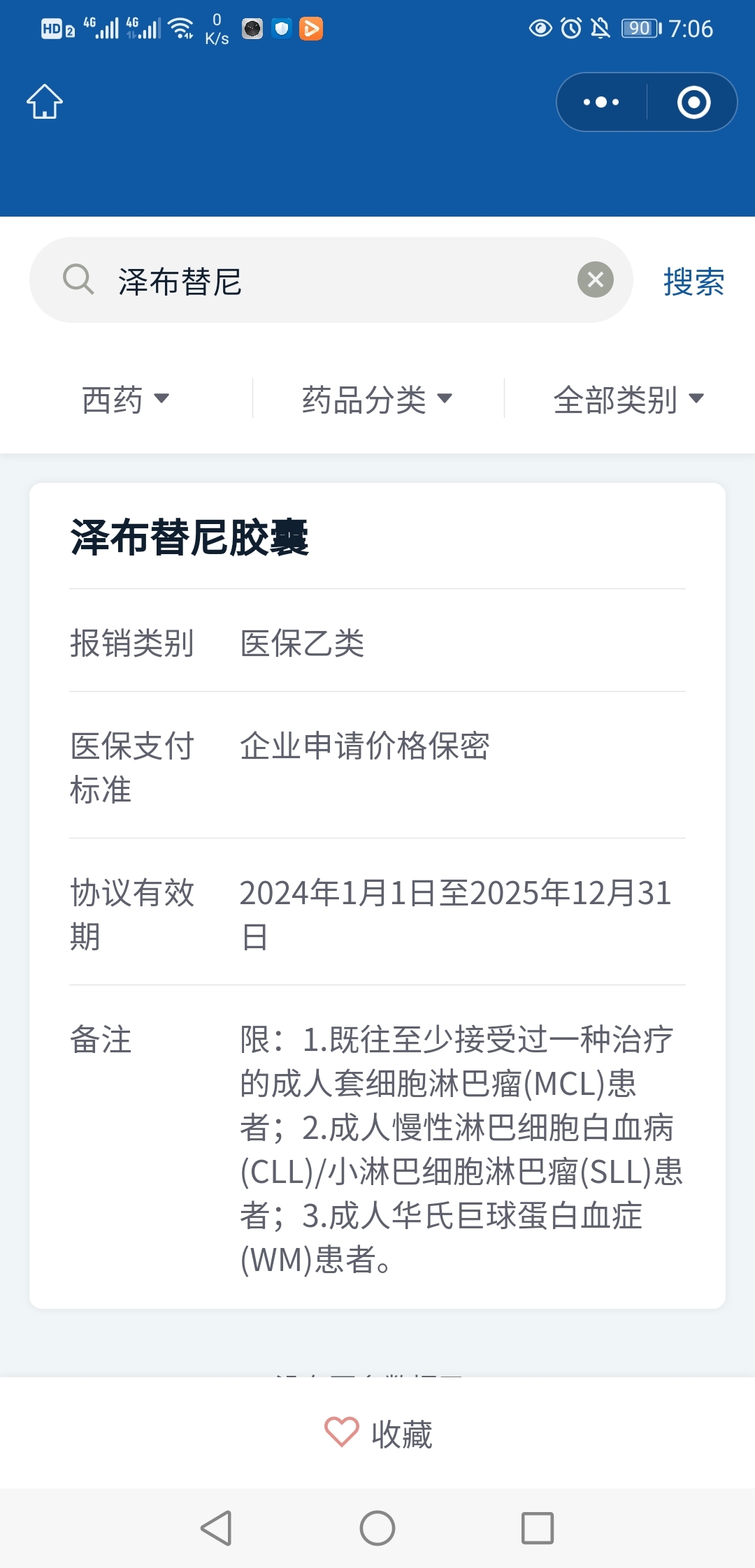Open the recent apps overview
This screenshot has height=1568, width=755.
(538, 1527)
